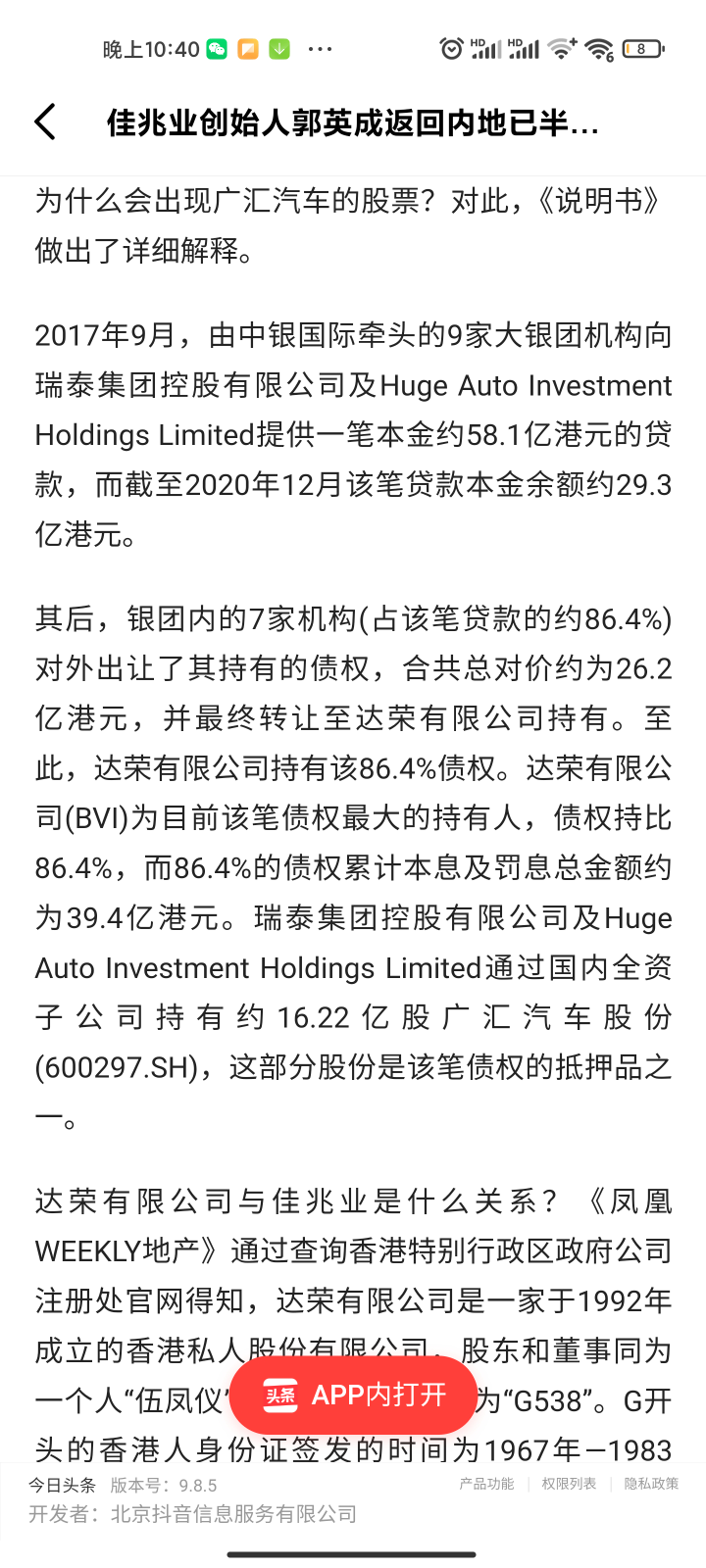View the 隐私政策 link

coord(651,1484)
